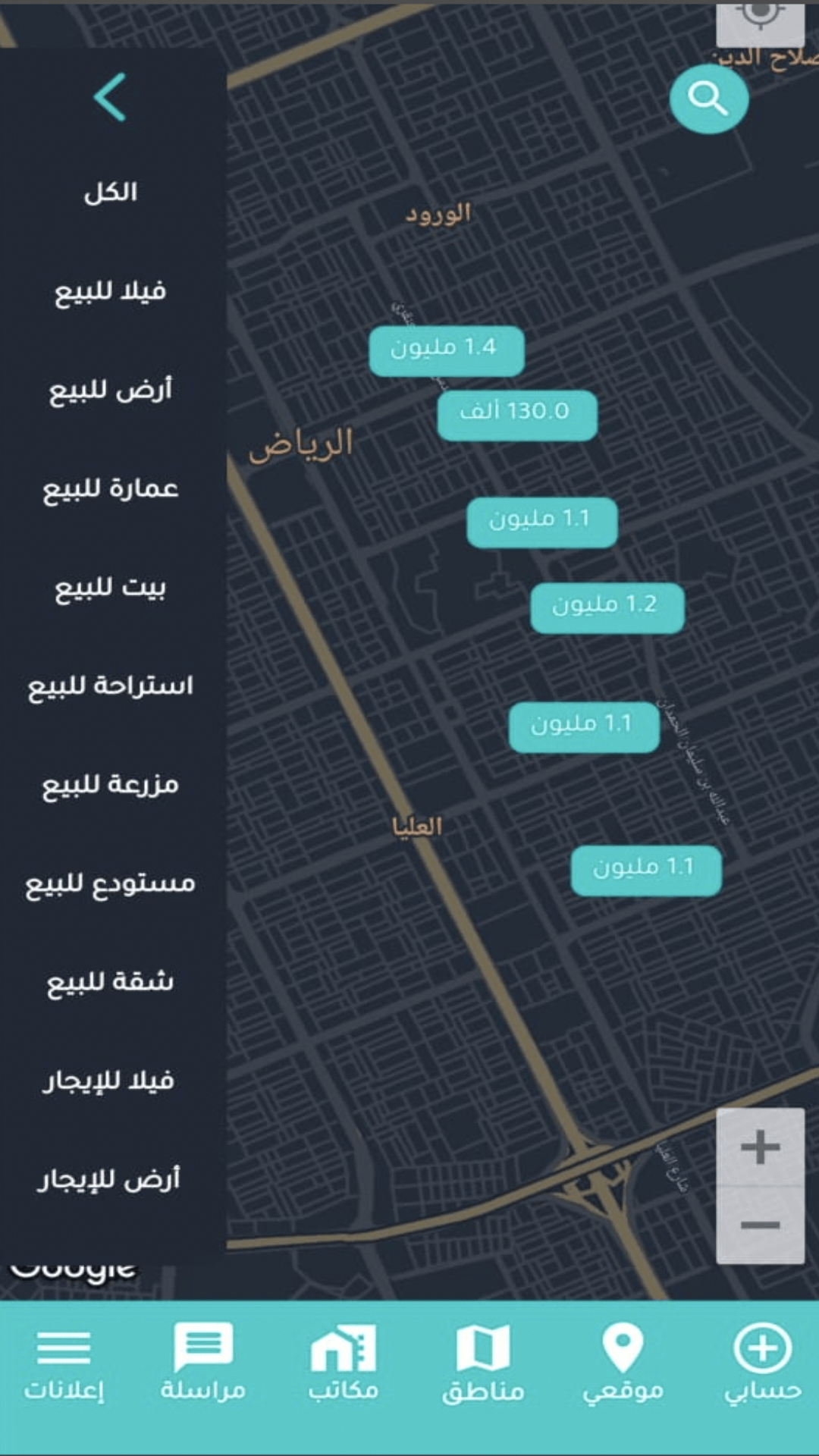
Task: Open the map search button
Action: (708, 99)
